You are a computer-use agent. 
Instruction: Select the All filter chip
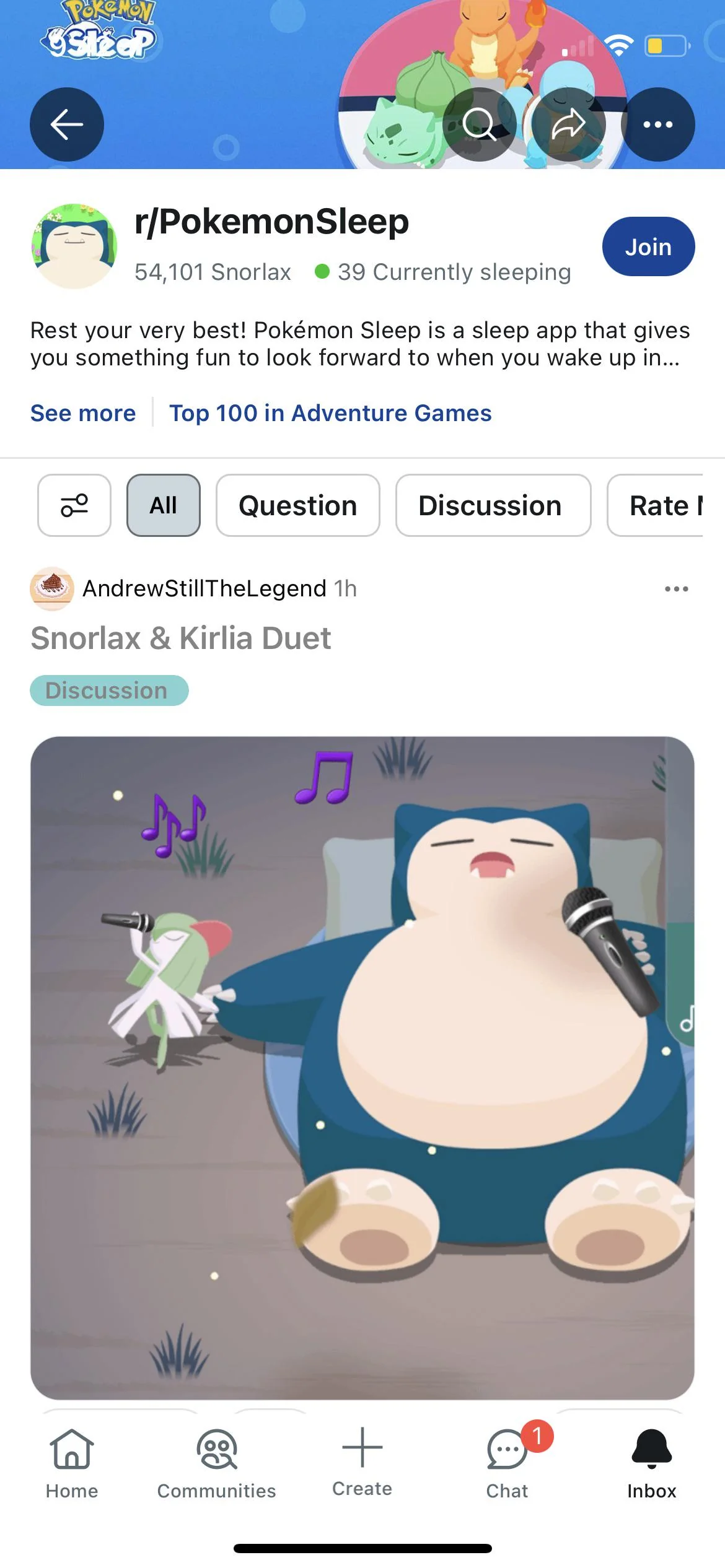[x=164, y=505]
